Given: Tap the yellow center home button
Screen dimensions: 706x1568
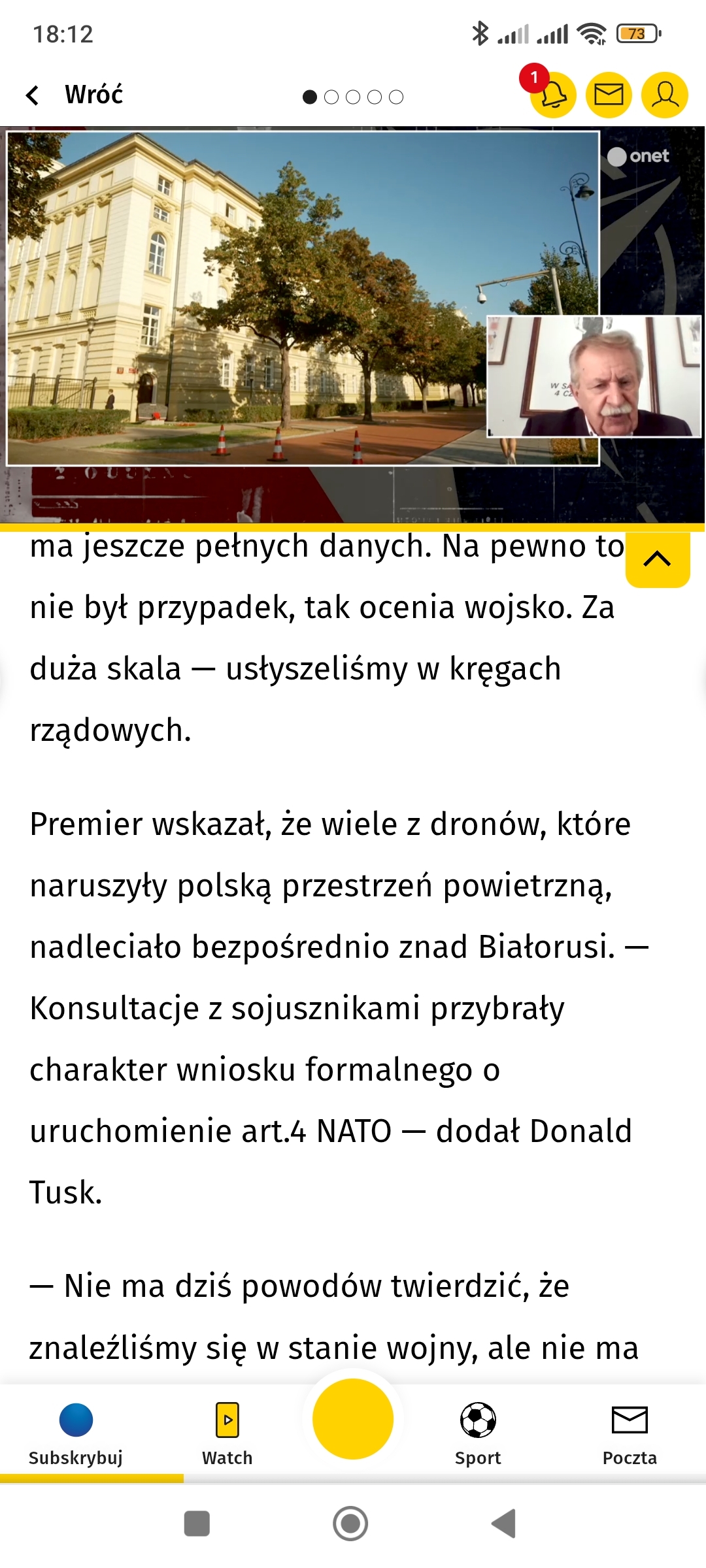Looking at the screenshot, I should point(353,1419).
